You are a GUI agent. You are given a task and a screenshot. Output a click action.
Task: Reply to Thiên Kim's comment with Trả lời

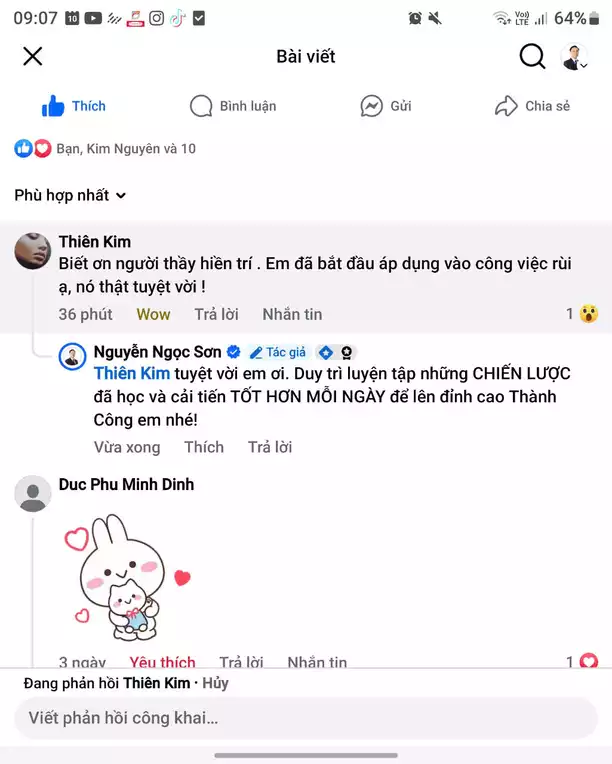216,314
